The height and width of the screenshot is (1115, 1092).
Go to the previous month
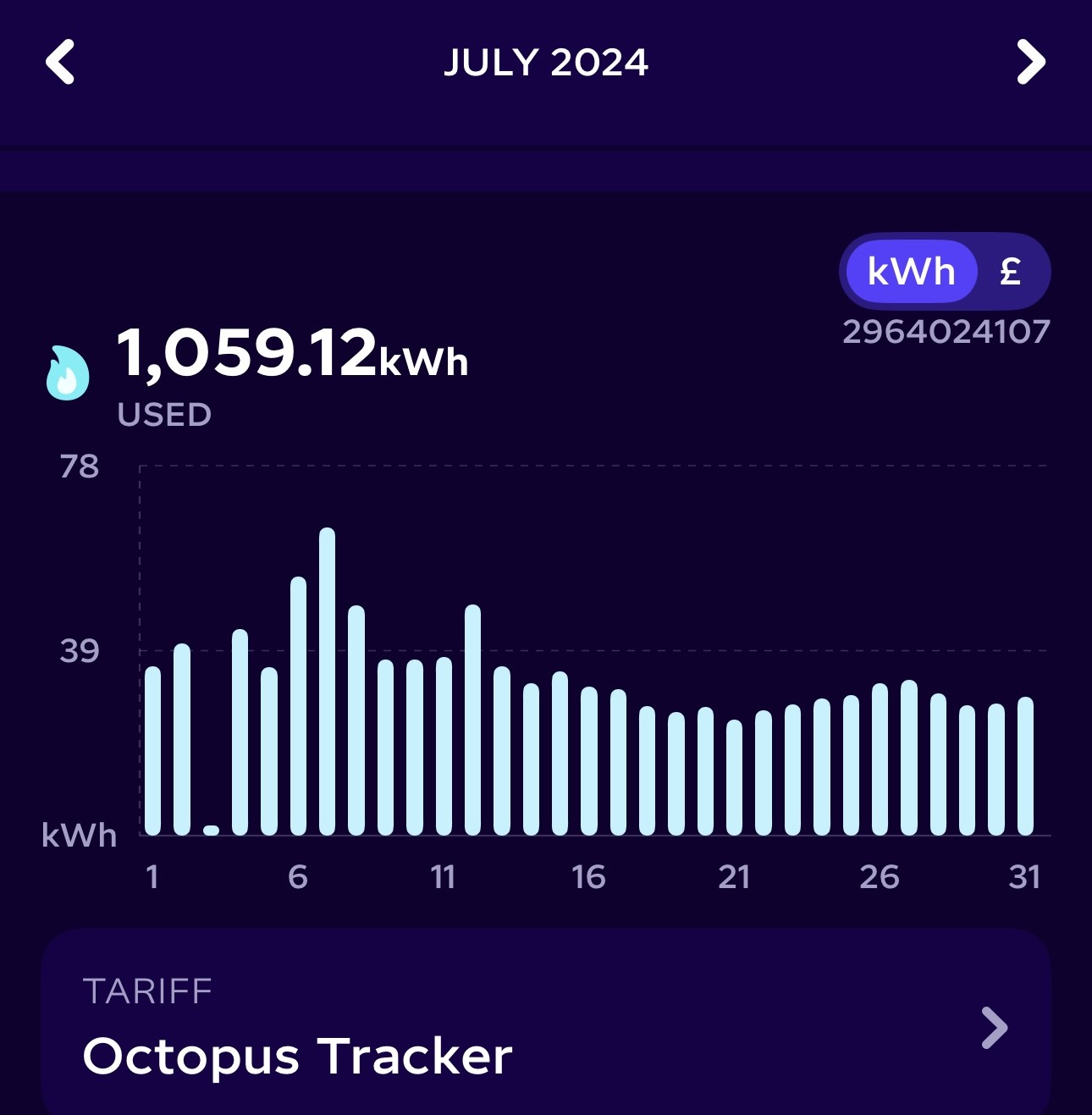(x=60, y=62)
